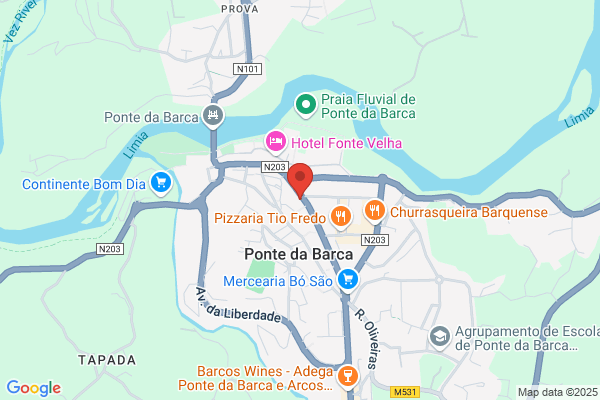600x400 pixels.
Task: Open the Churrasqueira Barquense restaurant pin
Action: tap(375, 212)
